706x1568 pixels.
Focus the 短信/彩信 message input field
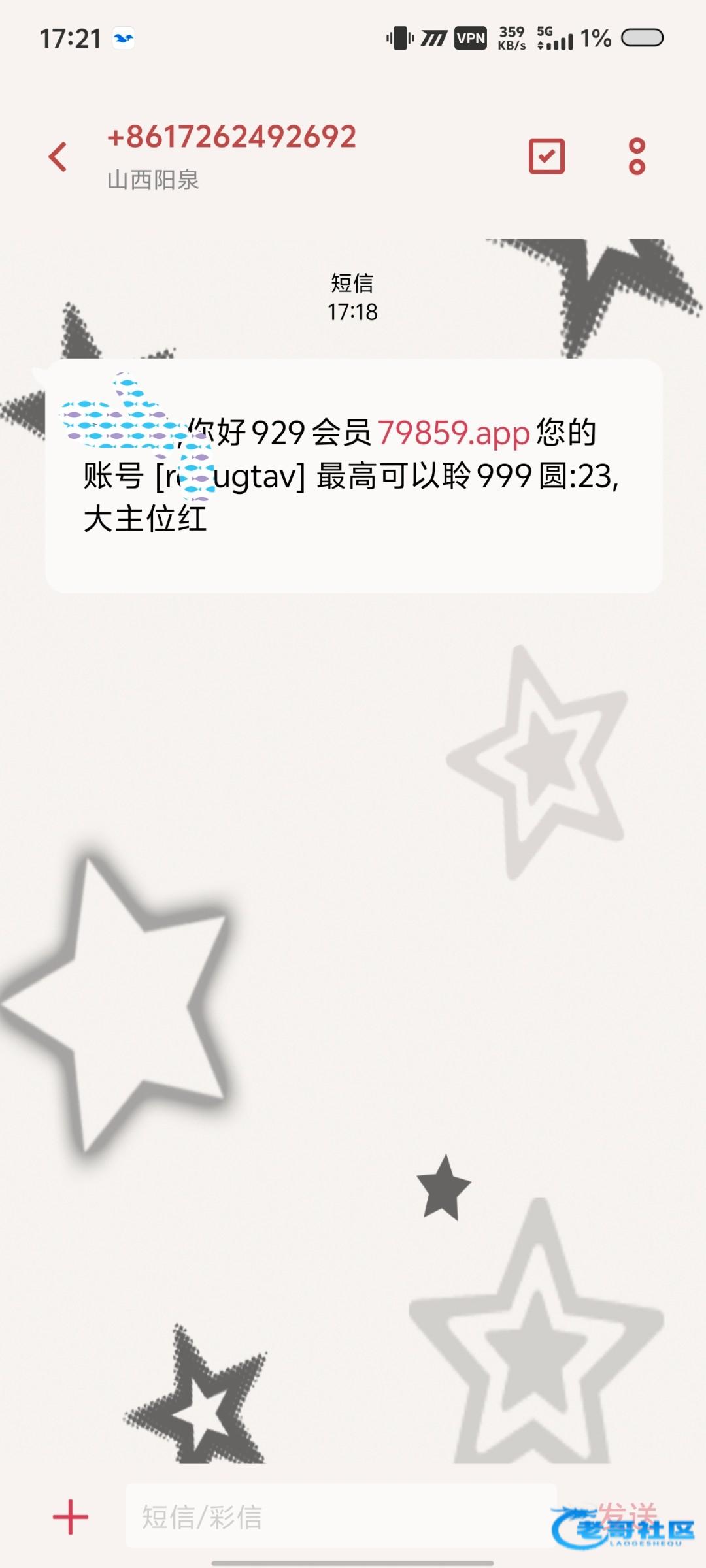[340, 1516]
